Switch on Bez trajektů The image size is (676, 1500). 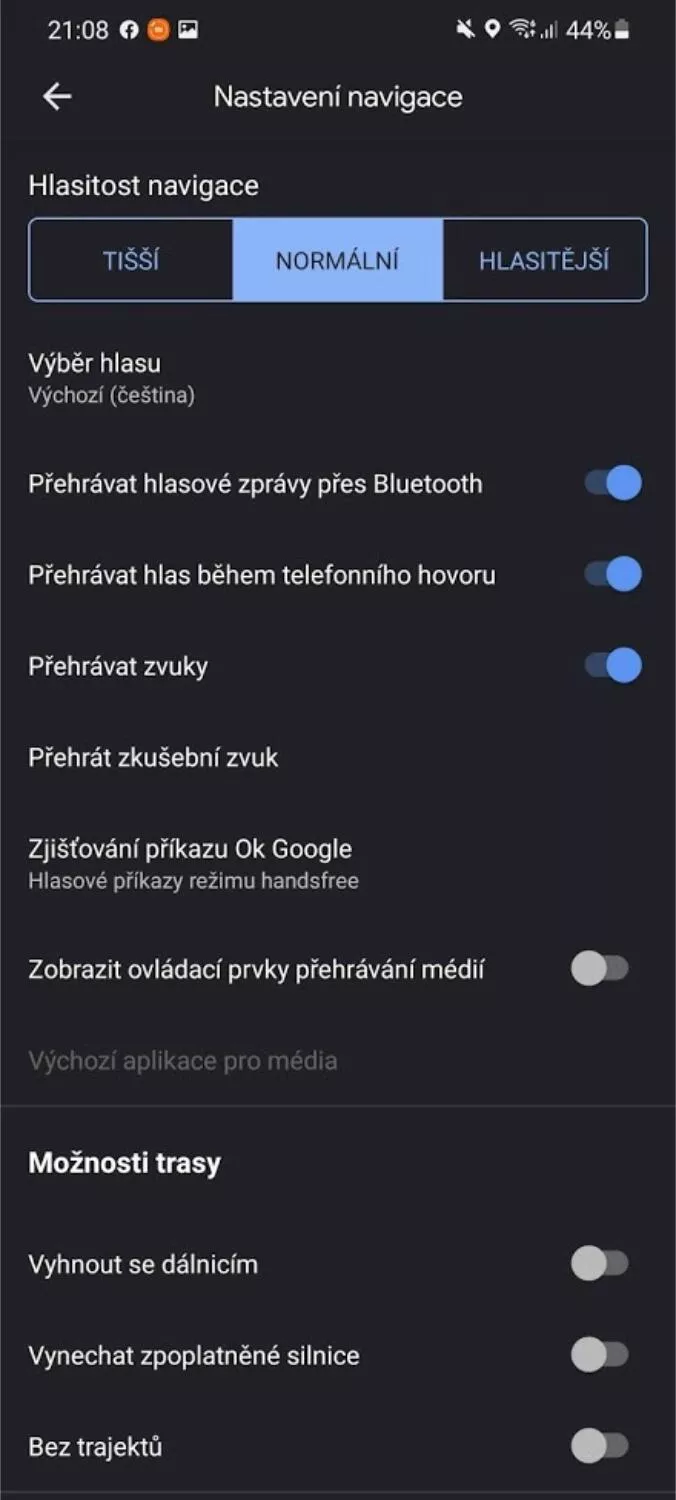[600, 1447]
